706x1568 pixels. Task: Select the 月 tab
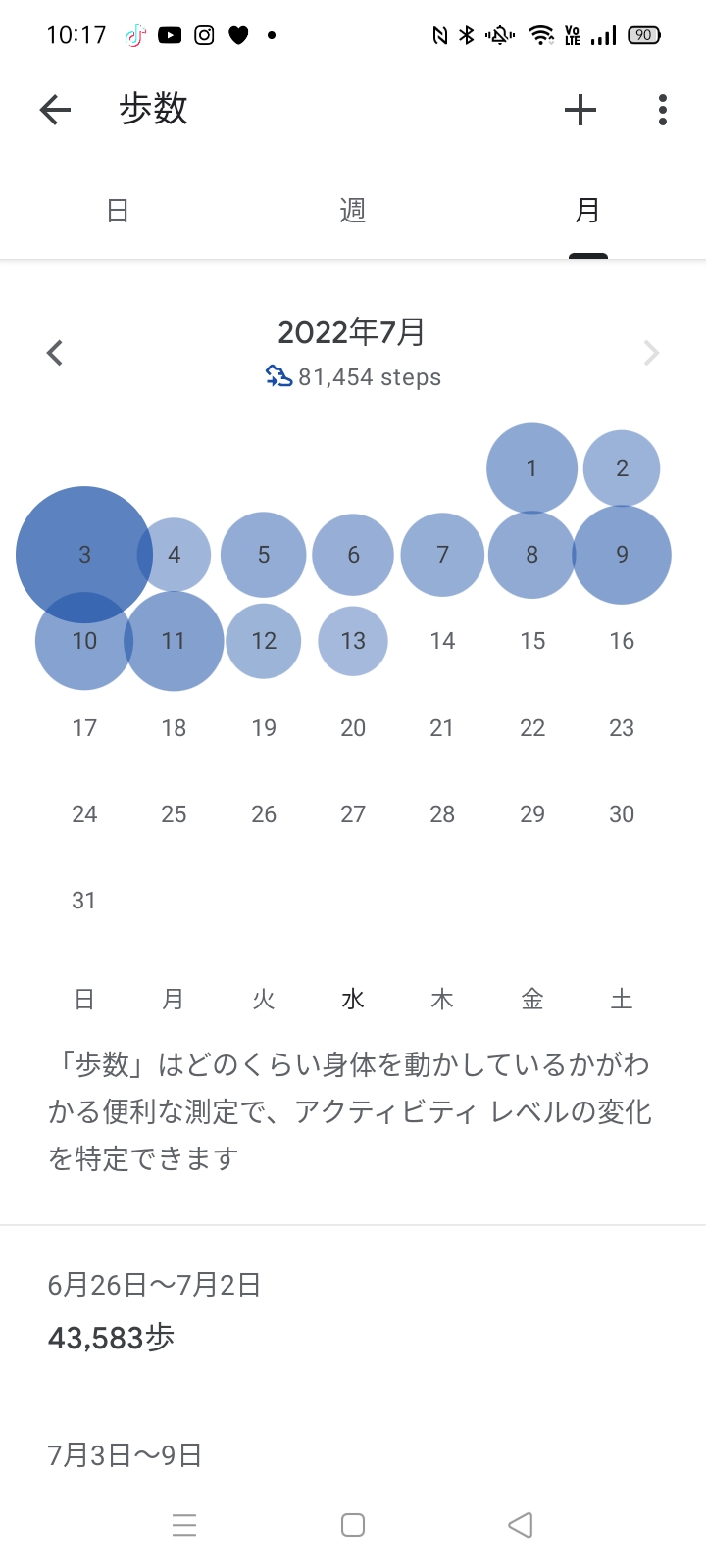[587, 211]
